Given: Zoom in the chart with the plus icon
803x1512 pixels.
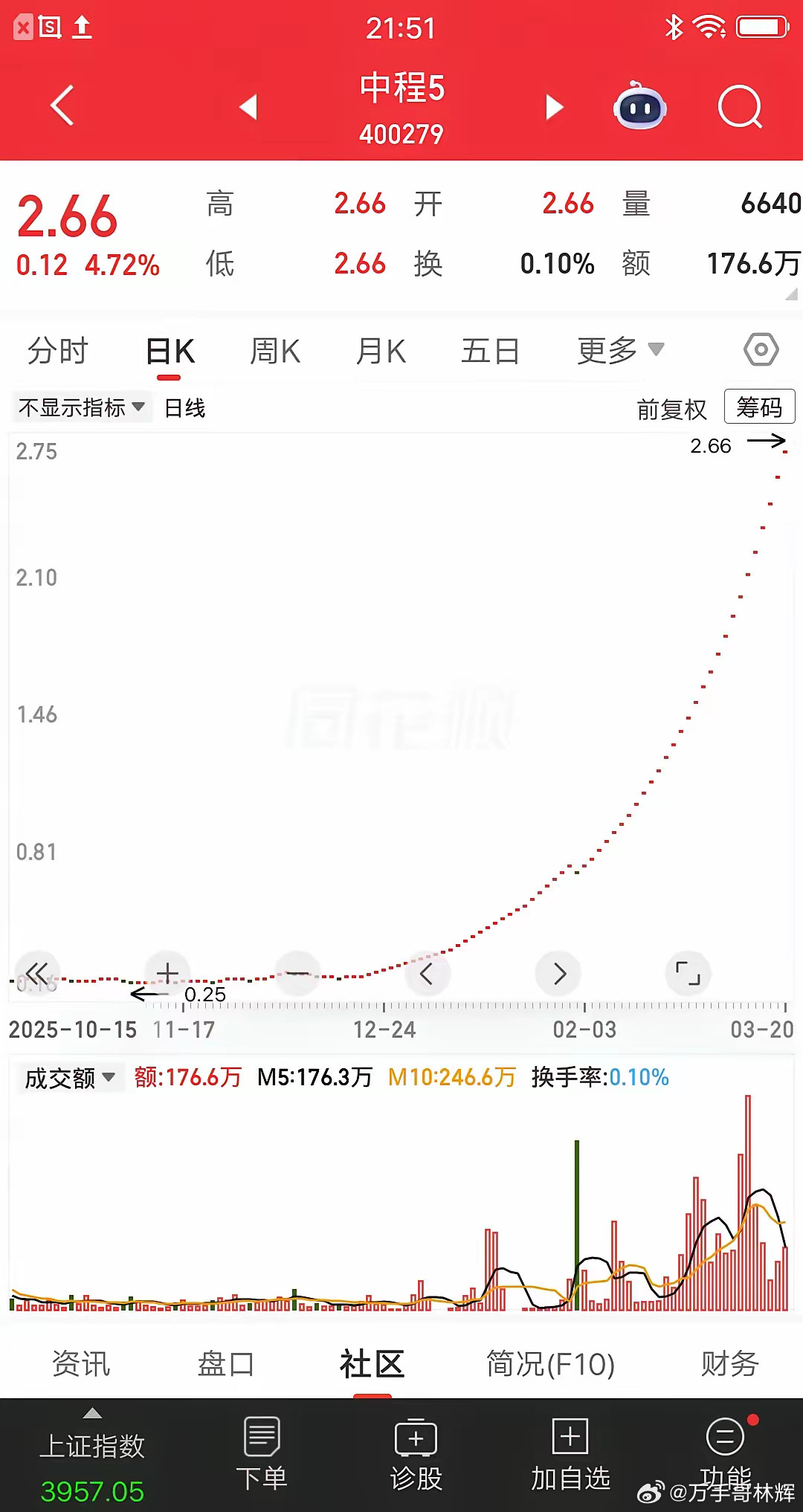Looking at the screenshot, I should point(167,973).
